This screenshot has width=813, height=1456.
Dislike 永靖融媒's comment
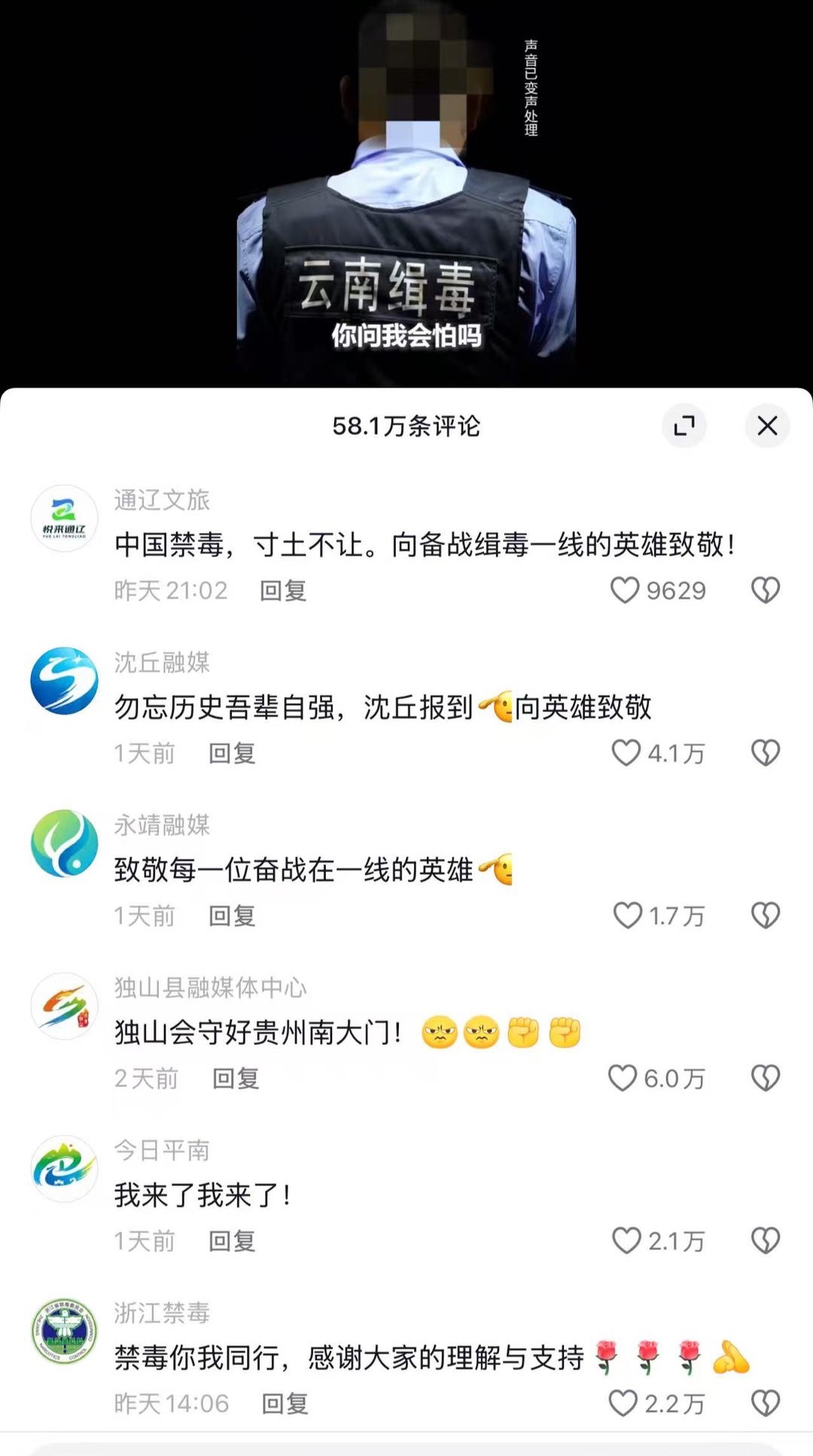tap(765, 915)
